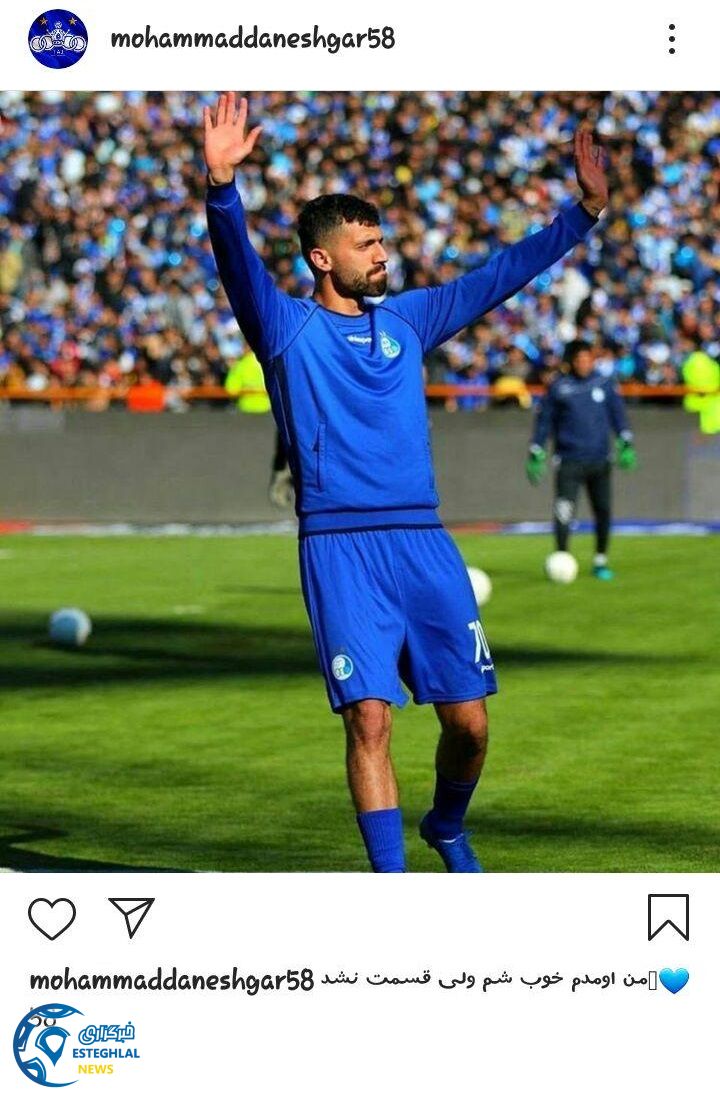
Task: Open the mohammaddaneshgar58 username in the post header
Action: 252,39
